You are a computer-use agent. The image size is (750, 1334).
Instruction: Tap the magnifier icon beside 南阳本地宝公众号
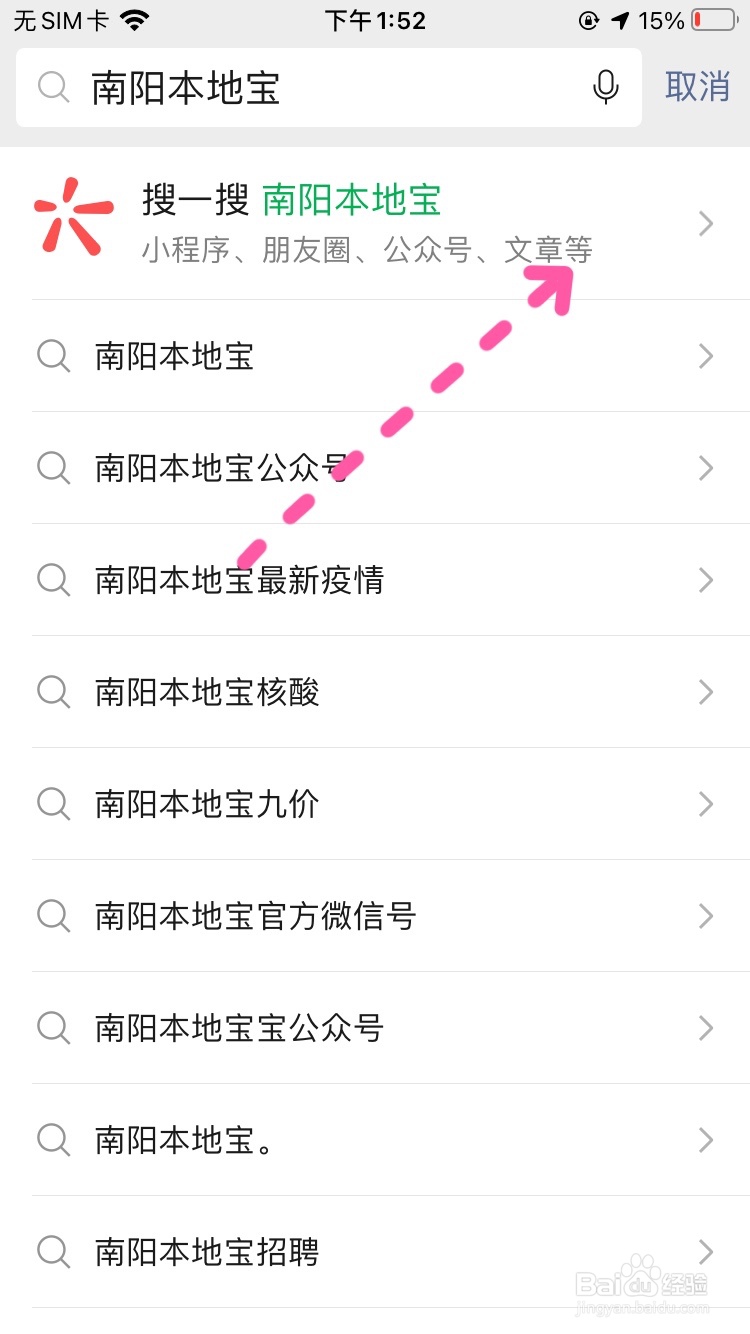54,468
